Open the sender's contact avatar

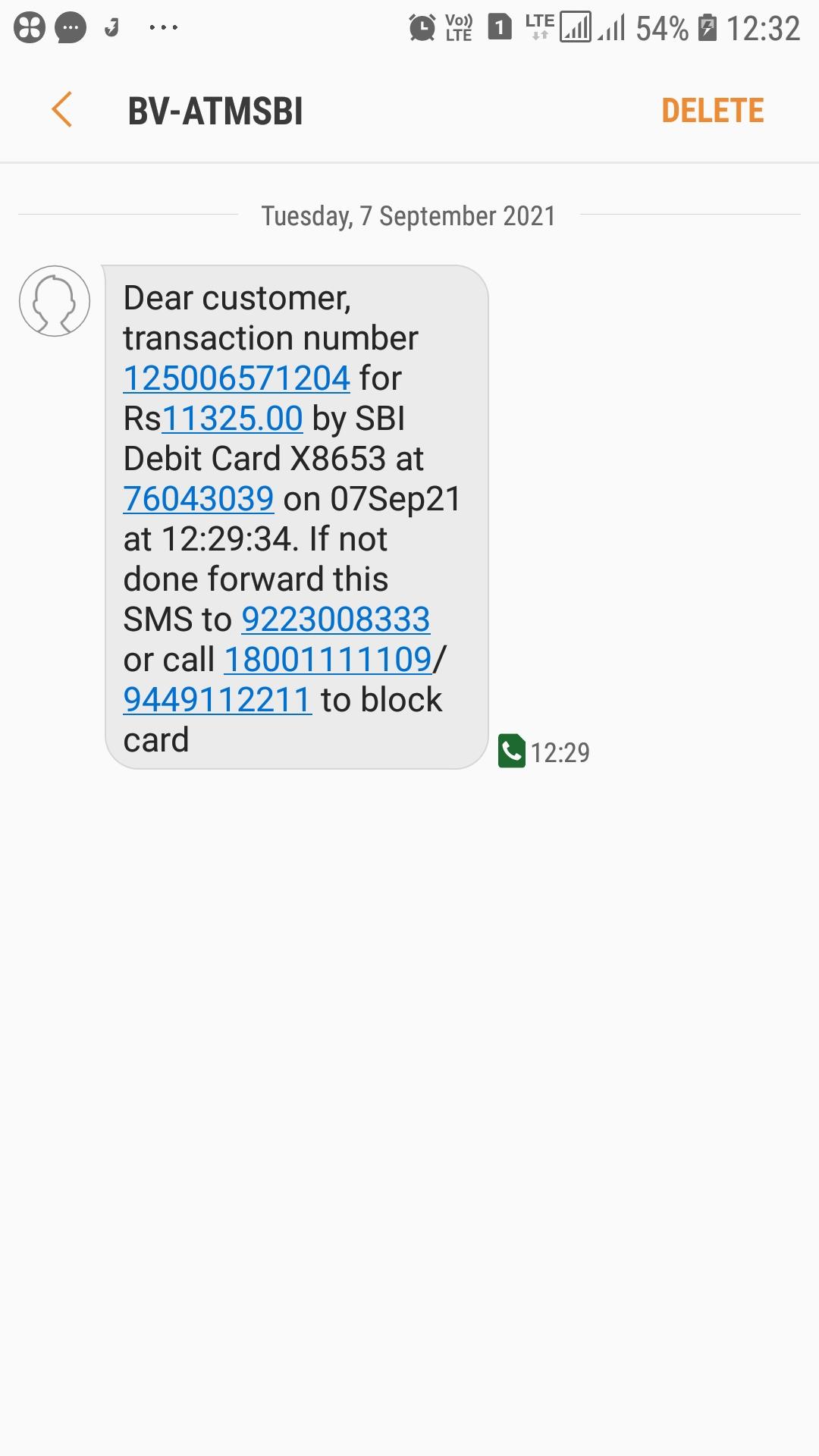(x=55, y=301)
